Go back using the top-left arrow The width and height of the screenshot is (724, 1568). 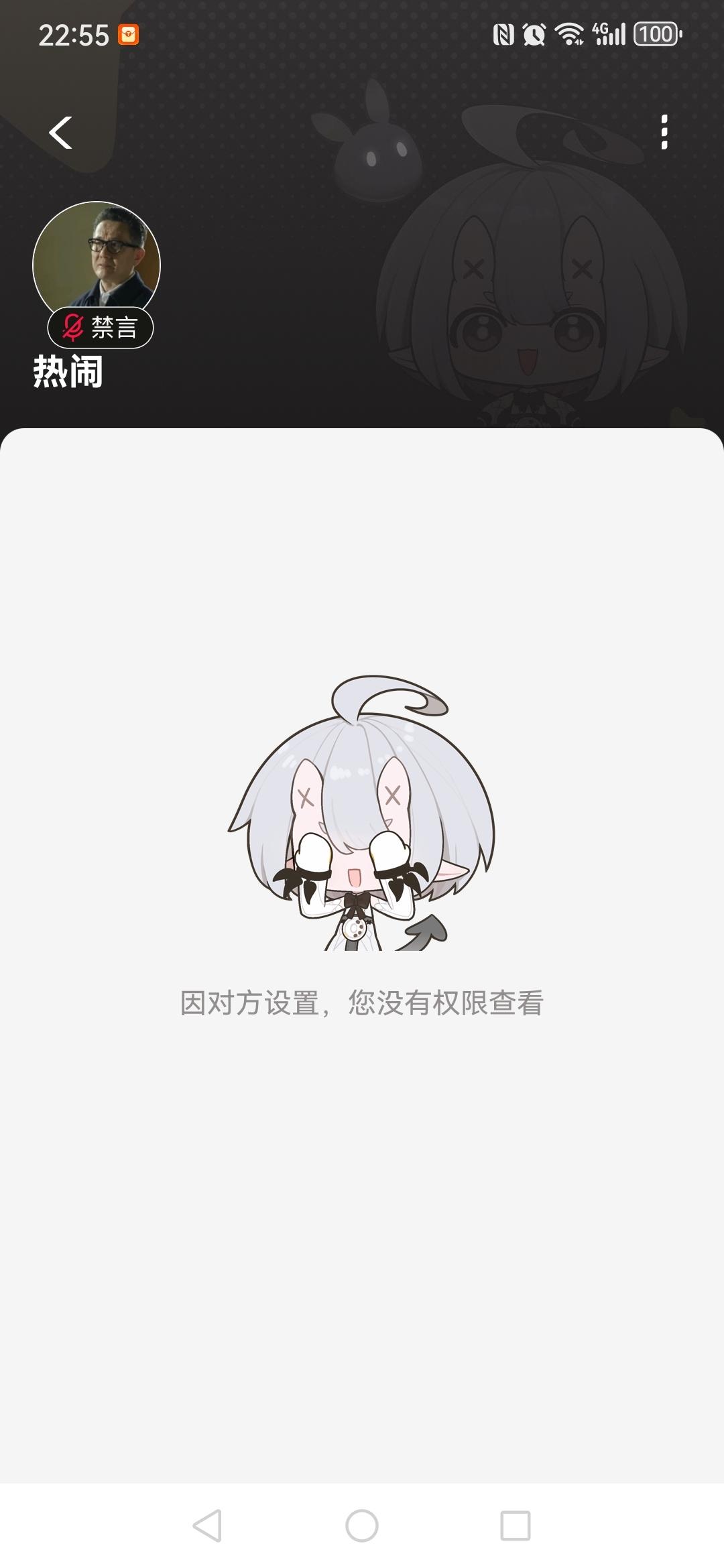pyautogui.click(x=60, y=133)
